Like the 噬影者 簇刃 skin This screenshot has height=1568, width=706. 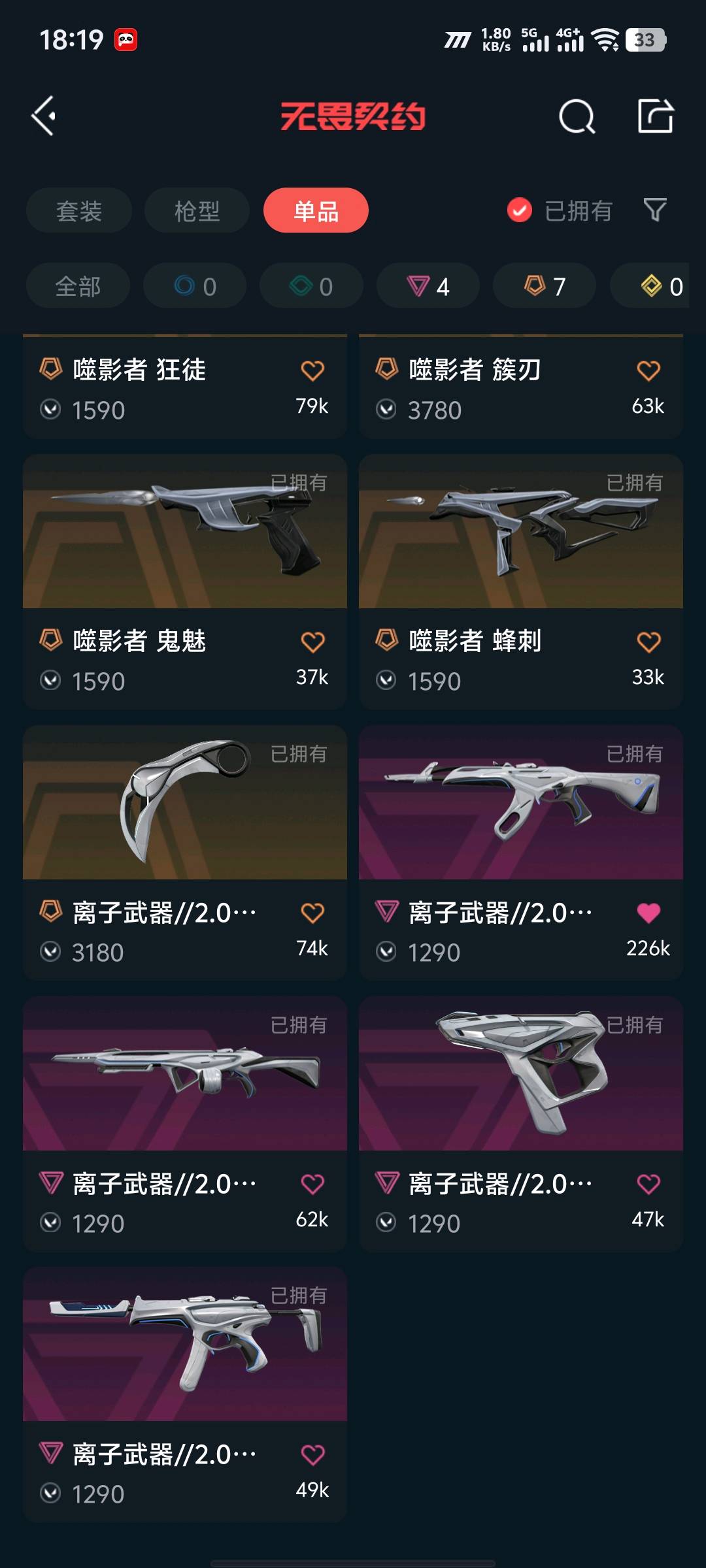(x=648, y=370)
